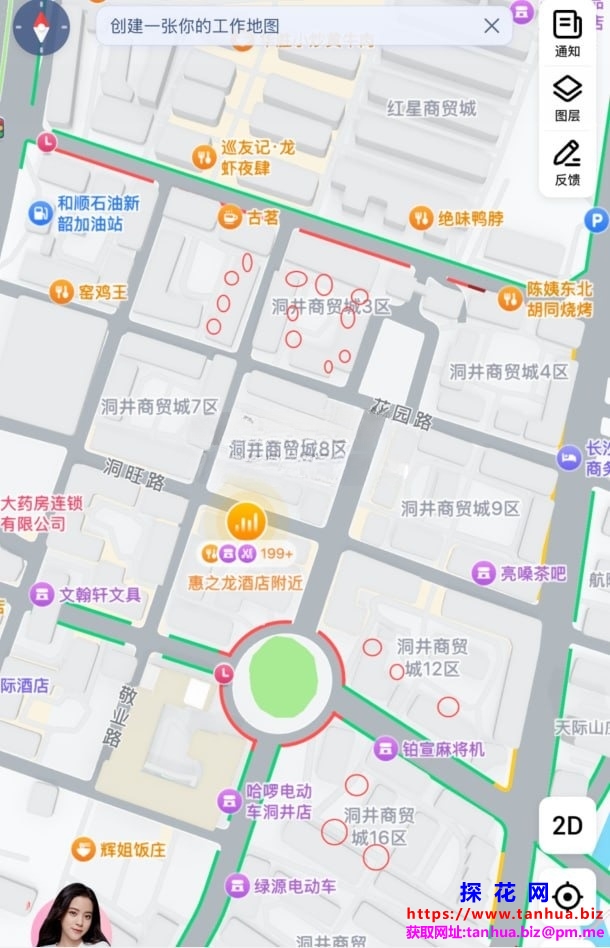The width and height of the screenshot is (610, 948).
Task: Open the 文翰轩文具 stationery shop marker
Action: pos(42,594)
